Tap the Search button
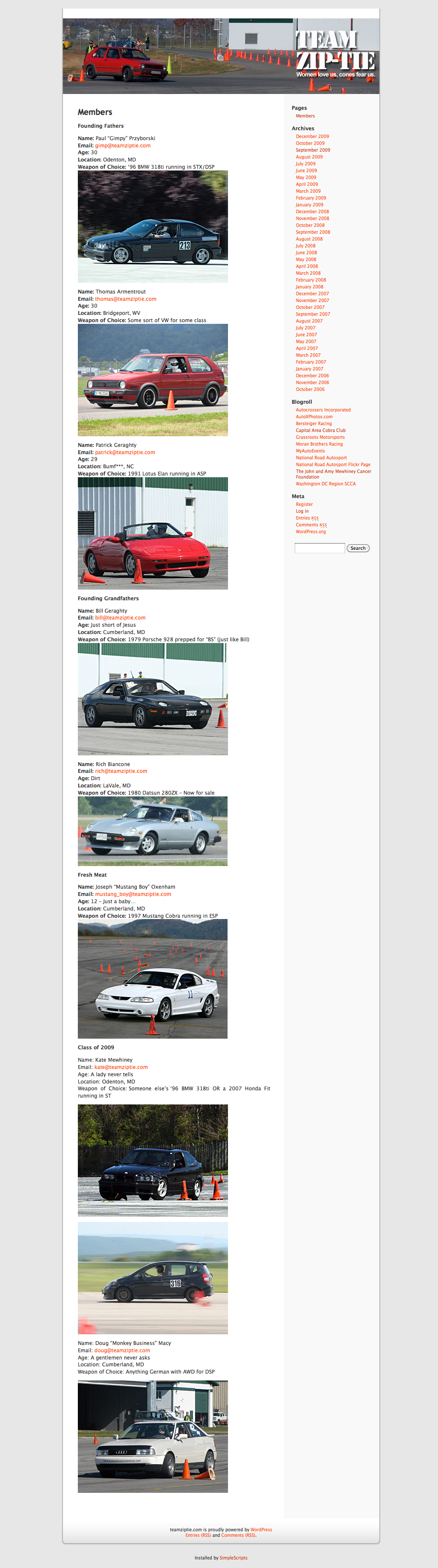 [358, 549]
